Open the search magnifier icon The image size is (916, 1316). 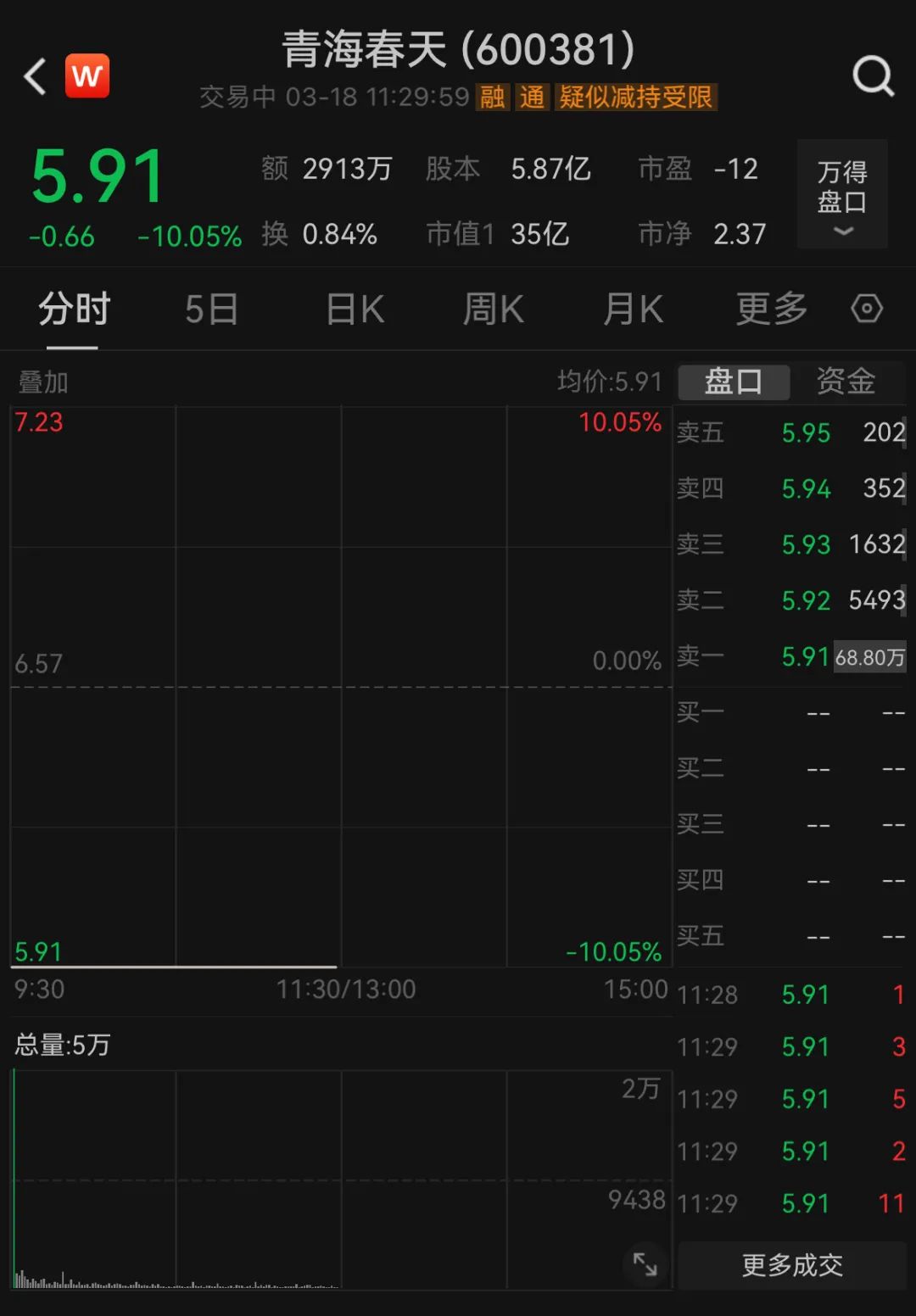click(873, 76)
